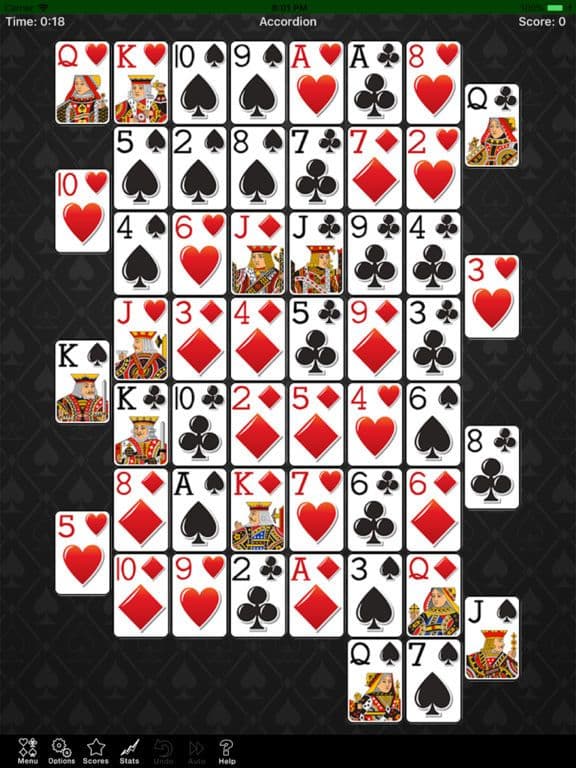576x768 pixels.
Task: Select the 3 of Hearts card
Action: click(492, 296)
